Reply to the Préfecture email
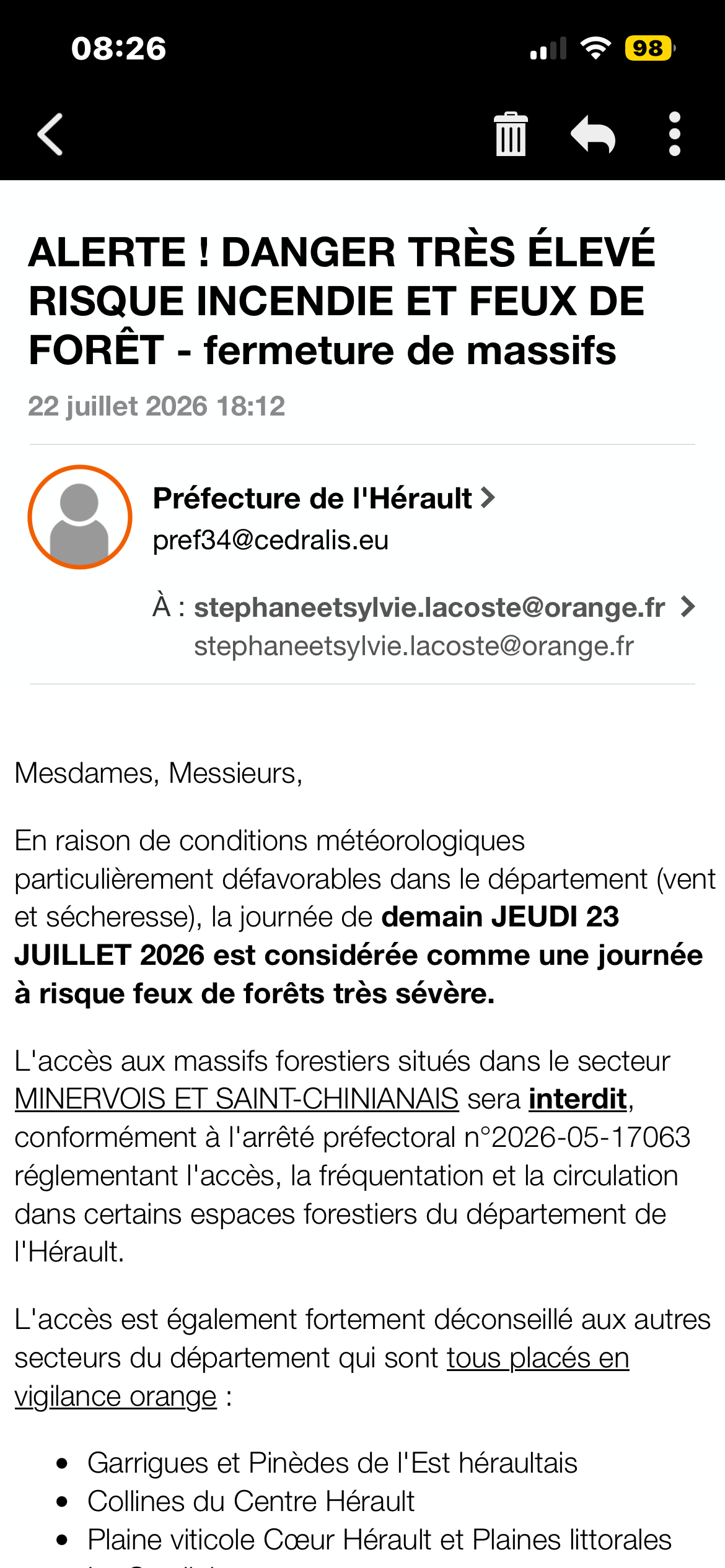This screenshot has height=1568, width=725. (x=593, y=134)
